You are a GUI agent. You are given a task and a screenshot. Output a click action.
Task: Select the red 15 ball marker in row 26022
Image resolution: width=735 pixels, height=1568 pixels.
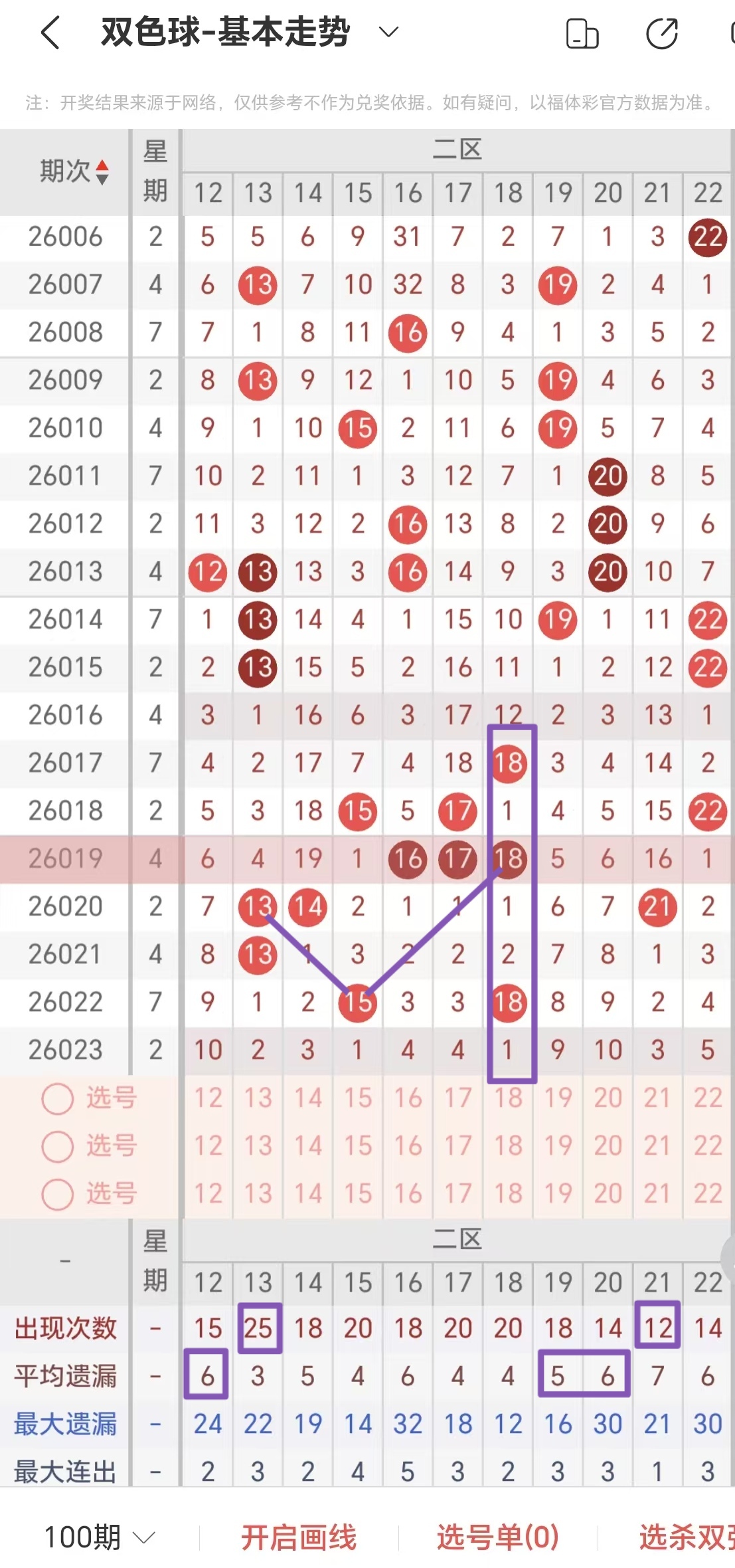coord(357,1003)
